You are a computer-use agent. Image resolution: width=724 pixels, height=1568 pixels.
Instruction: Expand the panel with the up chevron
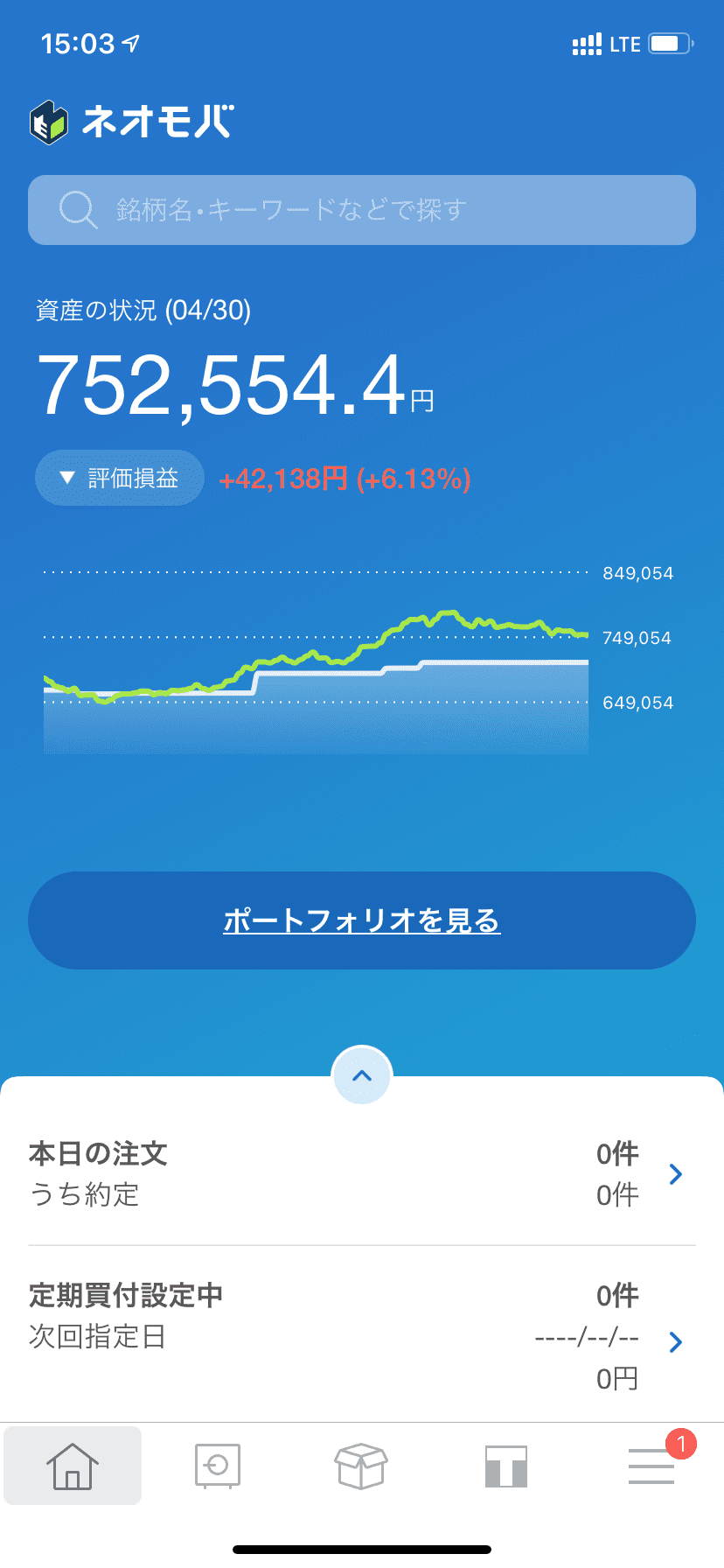[362, 1075]
